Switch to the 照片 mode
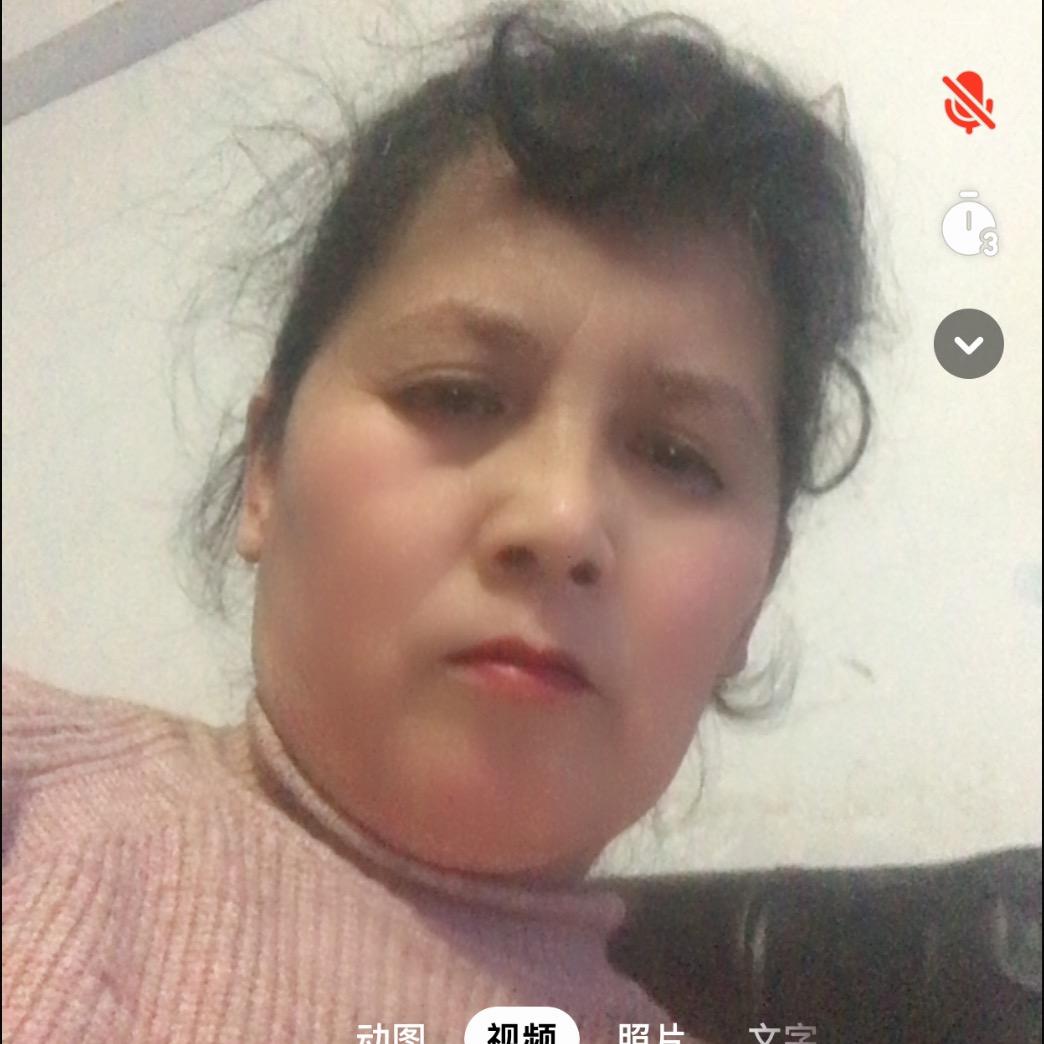The height and width of the screenshot is (1044, 1044). point(651,1033)
